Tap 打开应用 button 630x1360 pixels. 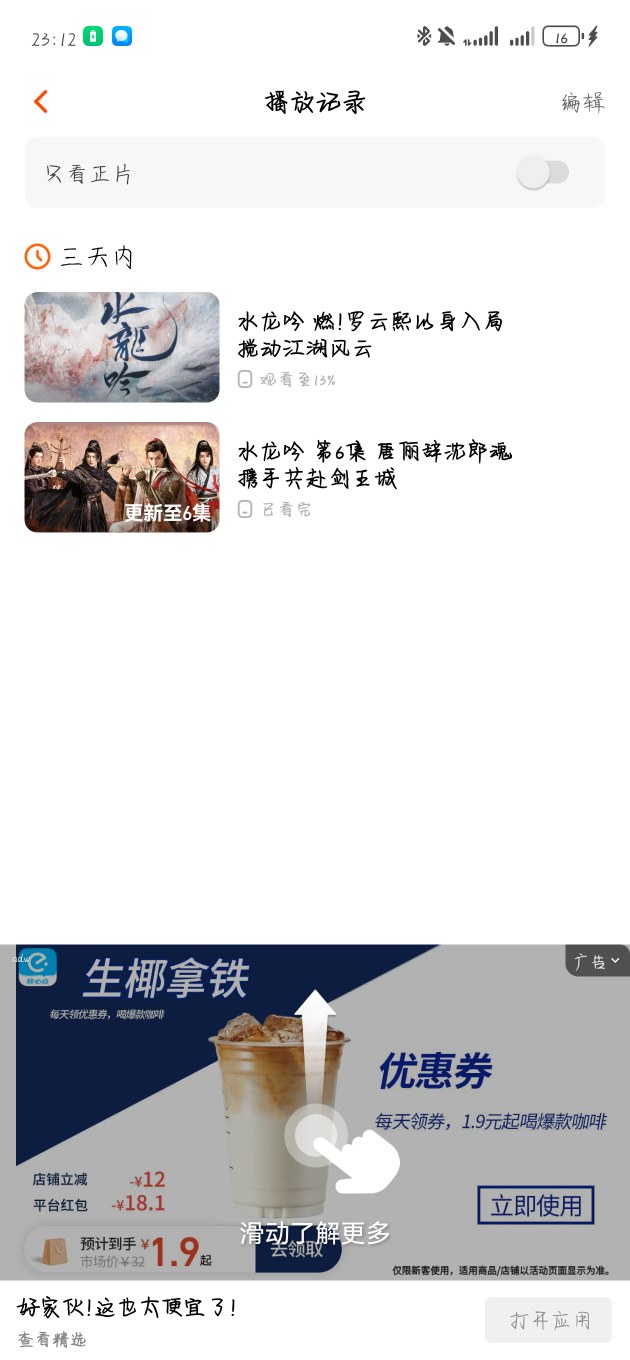point(548,1320)
